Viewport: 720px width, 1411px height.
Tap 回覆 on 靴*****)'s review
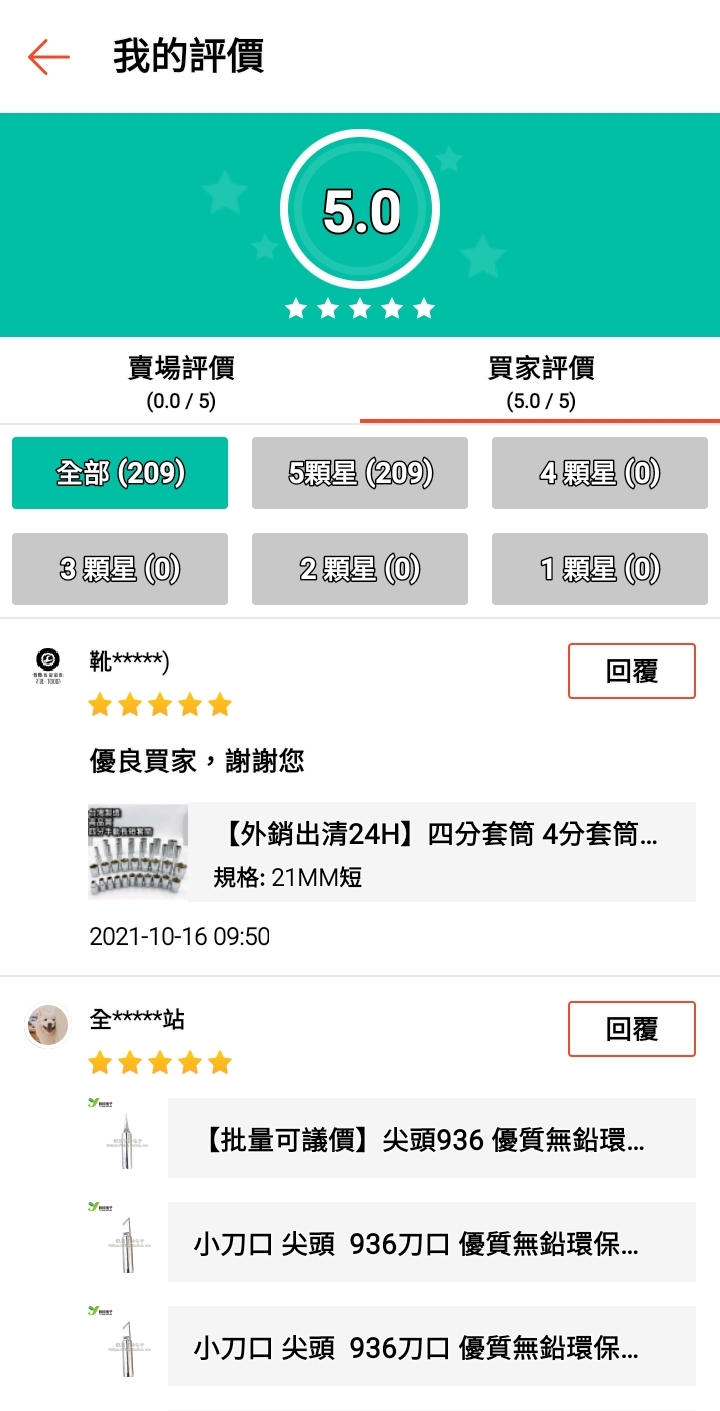pyautogui.click(x=631, y=671)
